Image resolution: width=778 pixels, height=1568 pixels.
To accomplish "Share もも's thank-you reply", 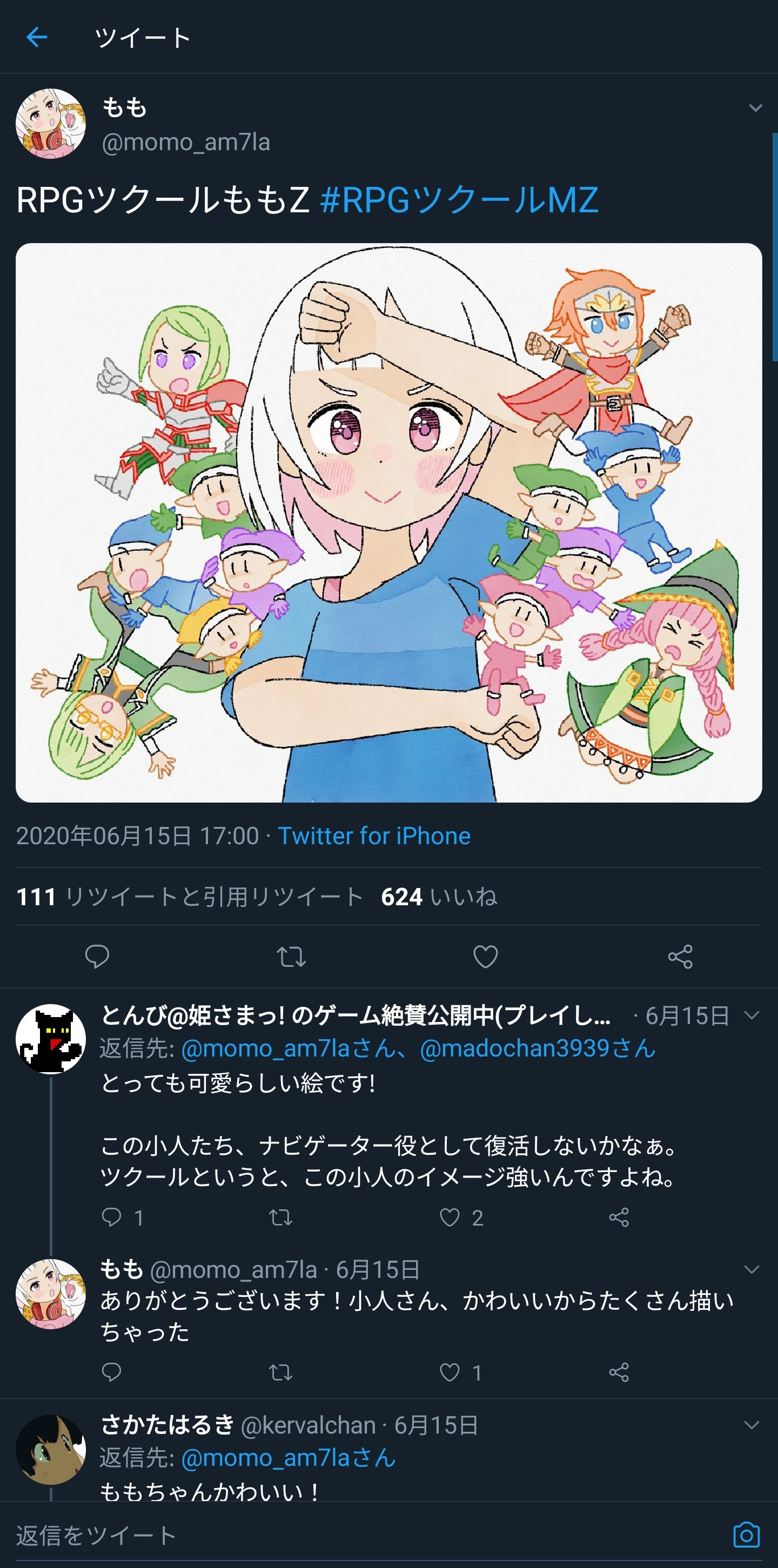I will pyautogui.click(x=619, y=1372).
